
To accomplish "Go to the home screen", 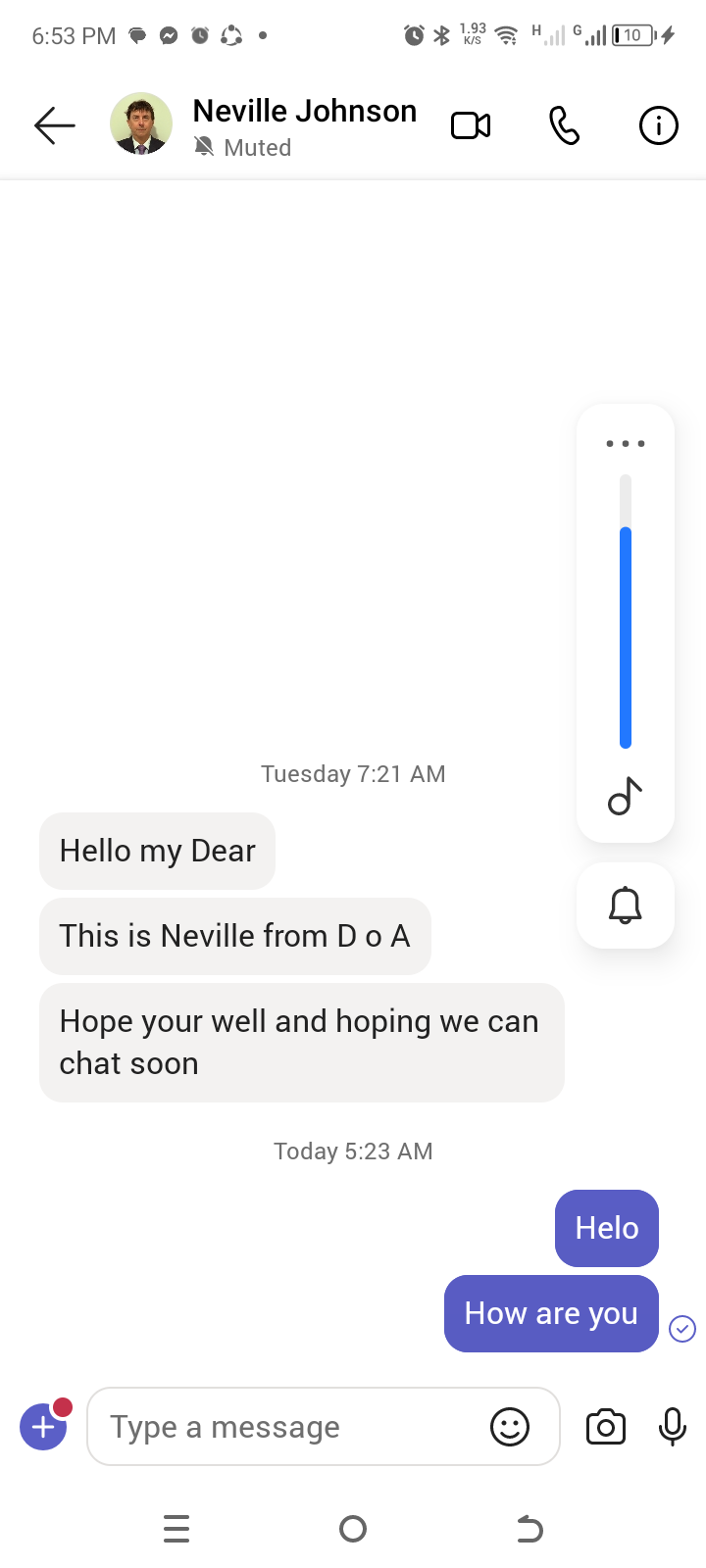I will pos(353,1529).
